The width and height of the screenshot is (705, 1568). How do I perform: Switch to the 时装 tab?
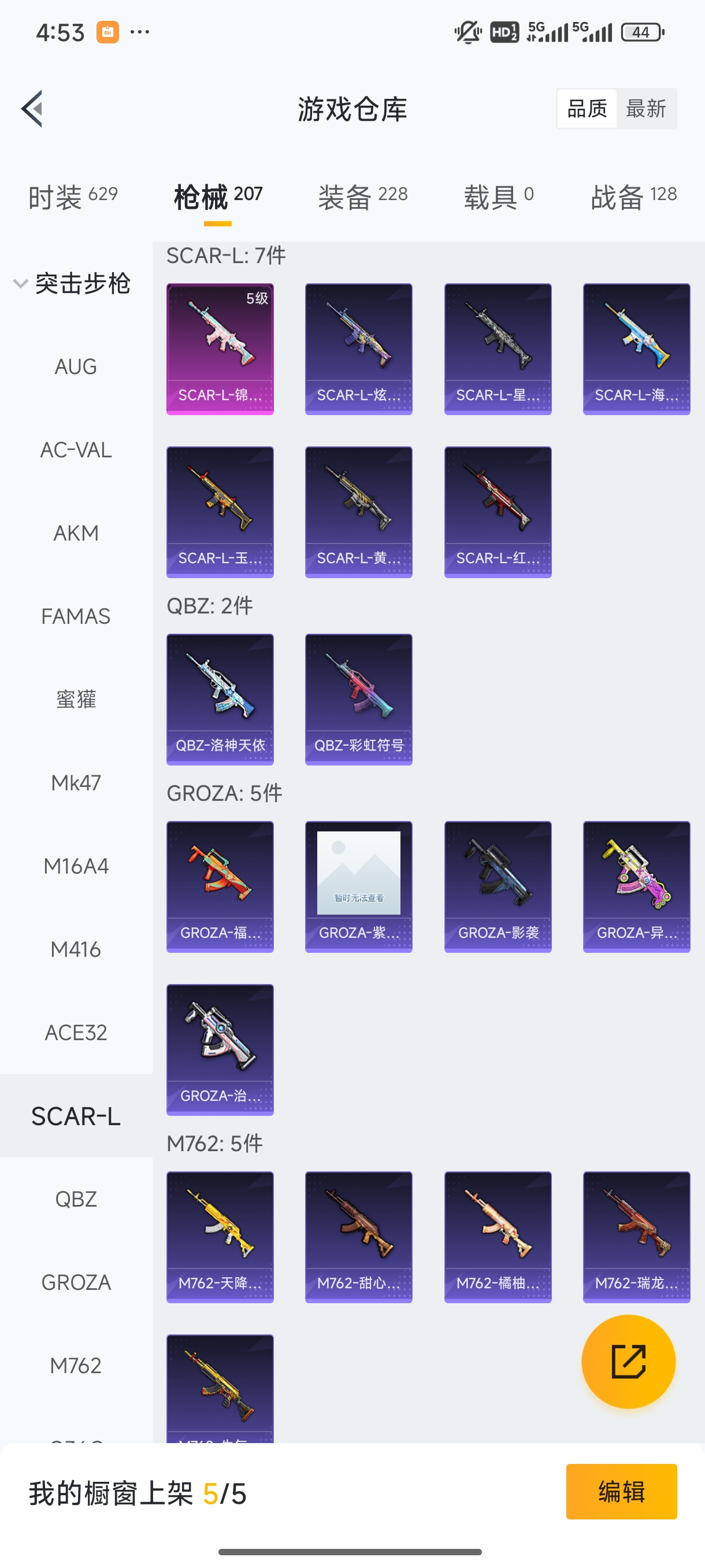pos(72,197)
